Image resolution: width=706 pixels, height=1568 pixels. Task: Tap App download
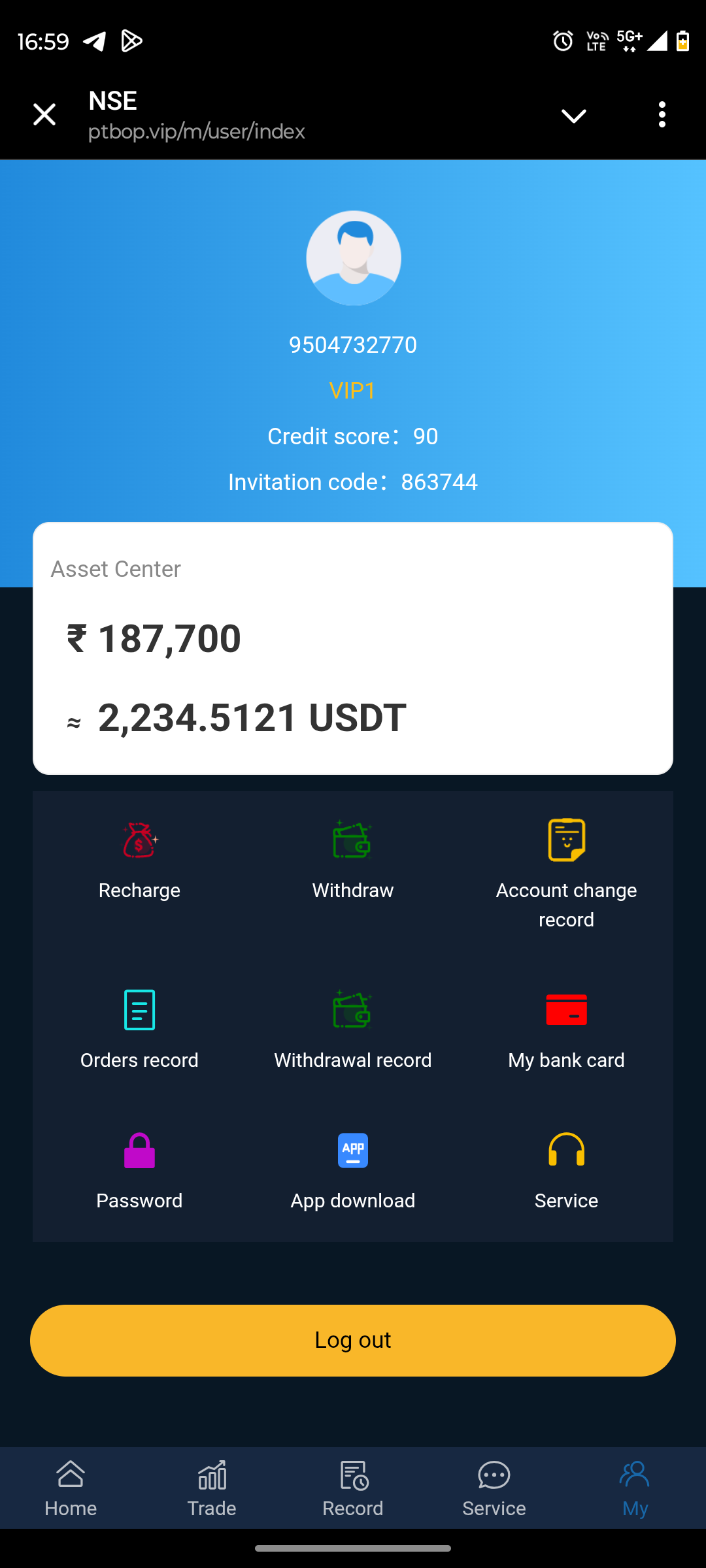coord(352,1171)
